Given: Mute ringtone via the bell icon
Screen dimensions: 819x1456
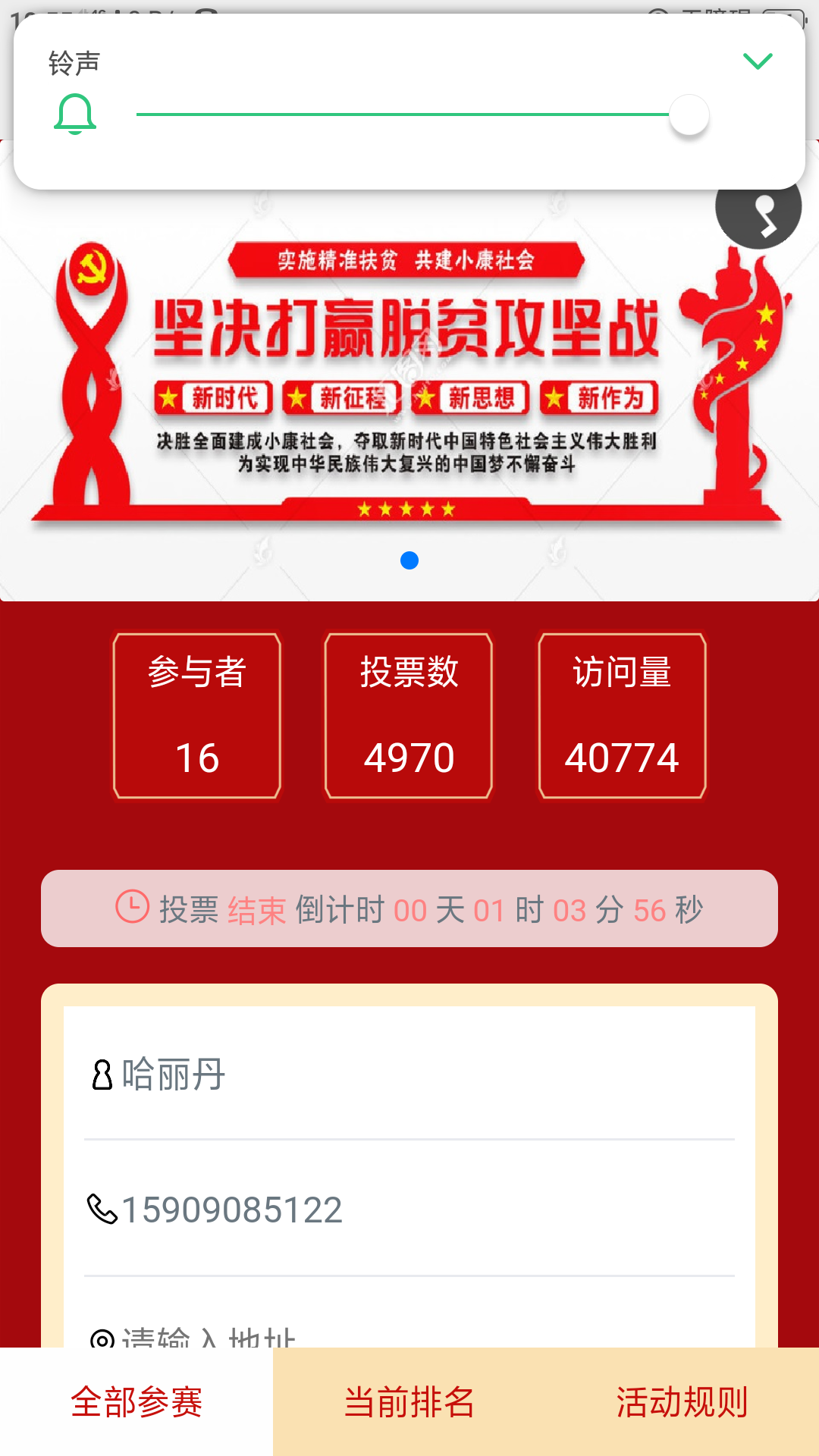Looking at the screenshot, I should pos(75,115).
